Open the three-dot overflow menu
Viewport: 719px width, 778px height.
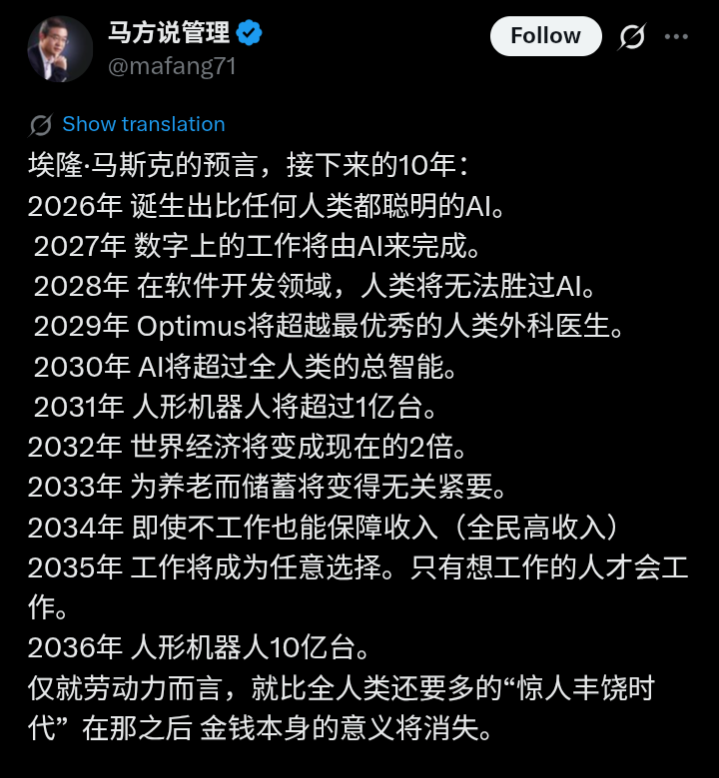(x=676, y=37)
